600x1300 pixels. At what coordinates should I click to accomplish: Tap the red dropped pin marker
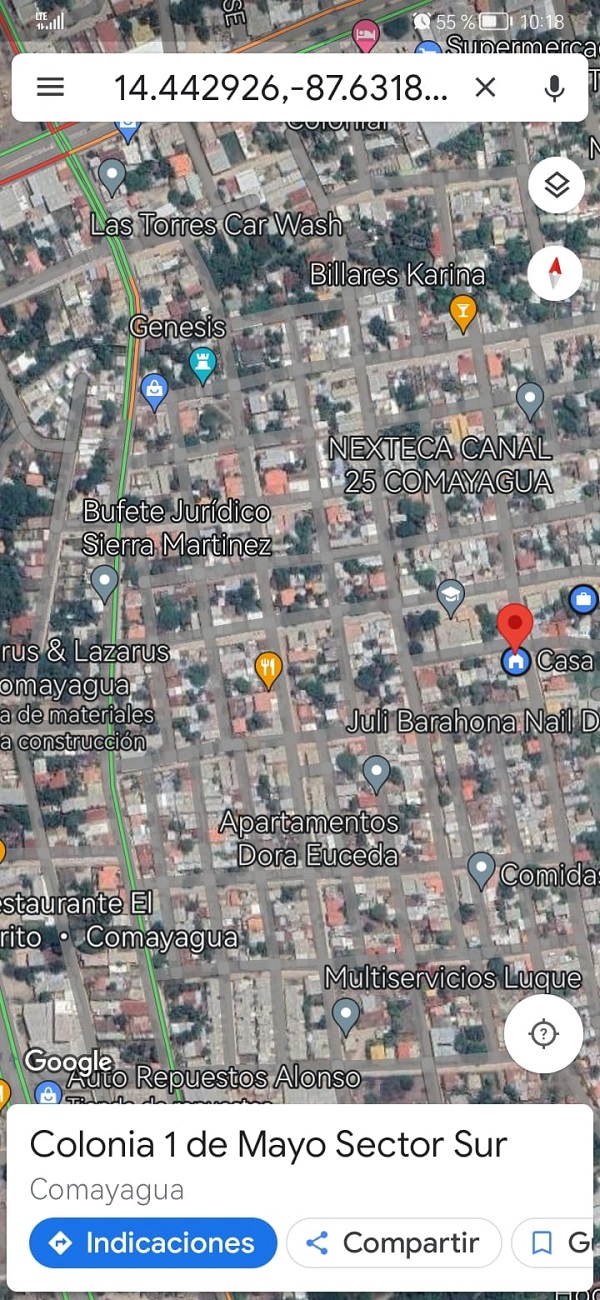[x=515, y=625]
